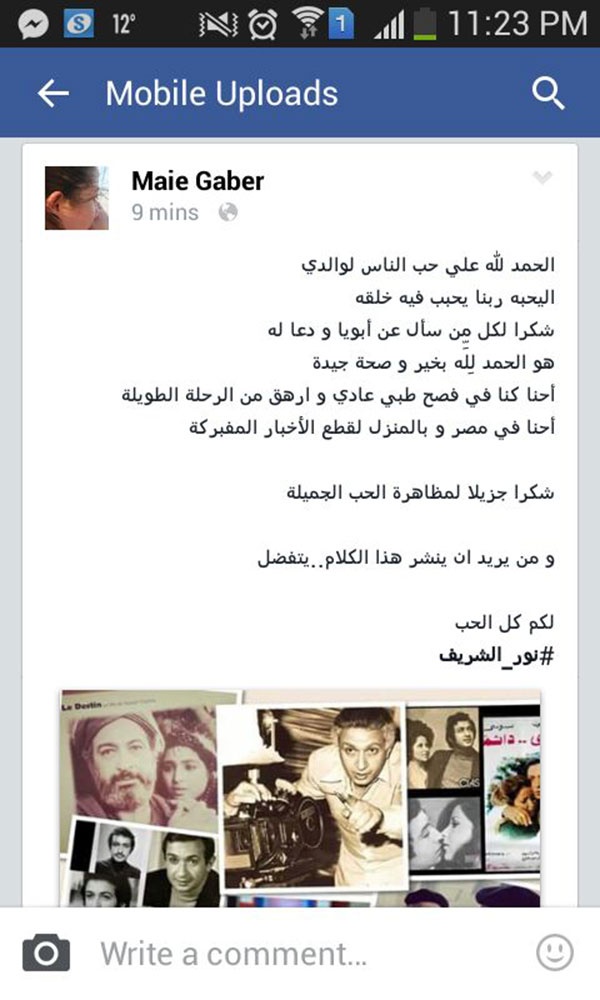
Task: Open Maie Gaber's profile name
Action: pos(198,181)
